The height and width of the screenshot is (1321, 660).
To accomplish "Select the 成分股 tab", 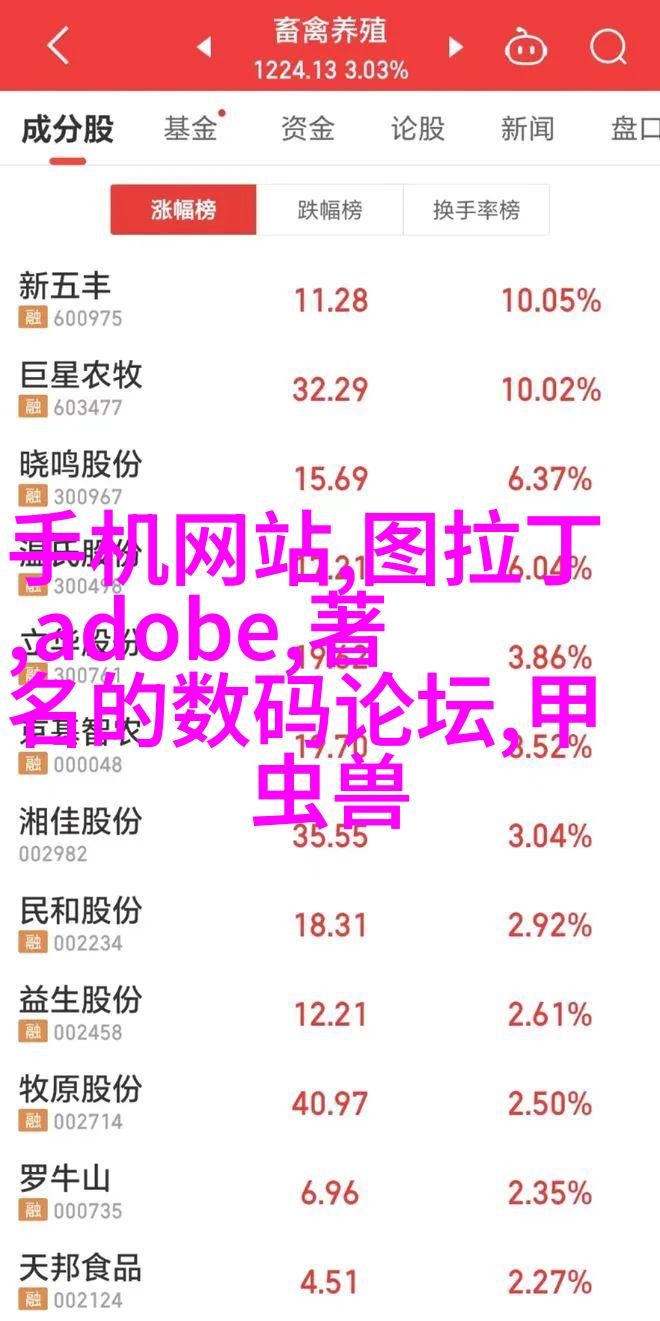I will click(x=67, y=129).
